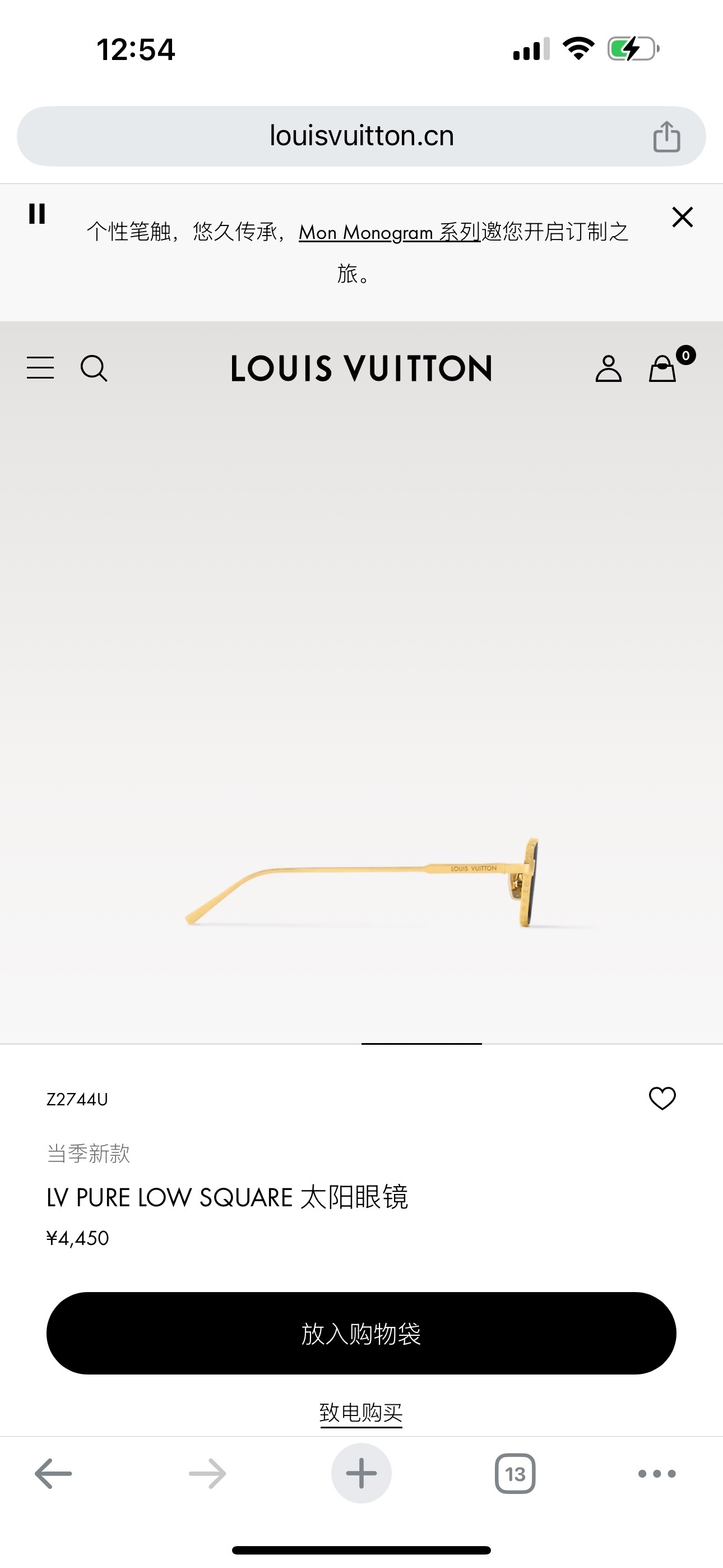Screen dimensions: 723x1568
Task: Pause the announcement banner rotation
Action: pos(37,214)
